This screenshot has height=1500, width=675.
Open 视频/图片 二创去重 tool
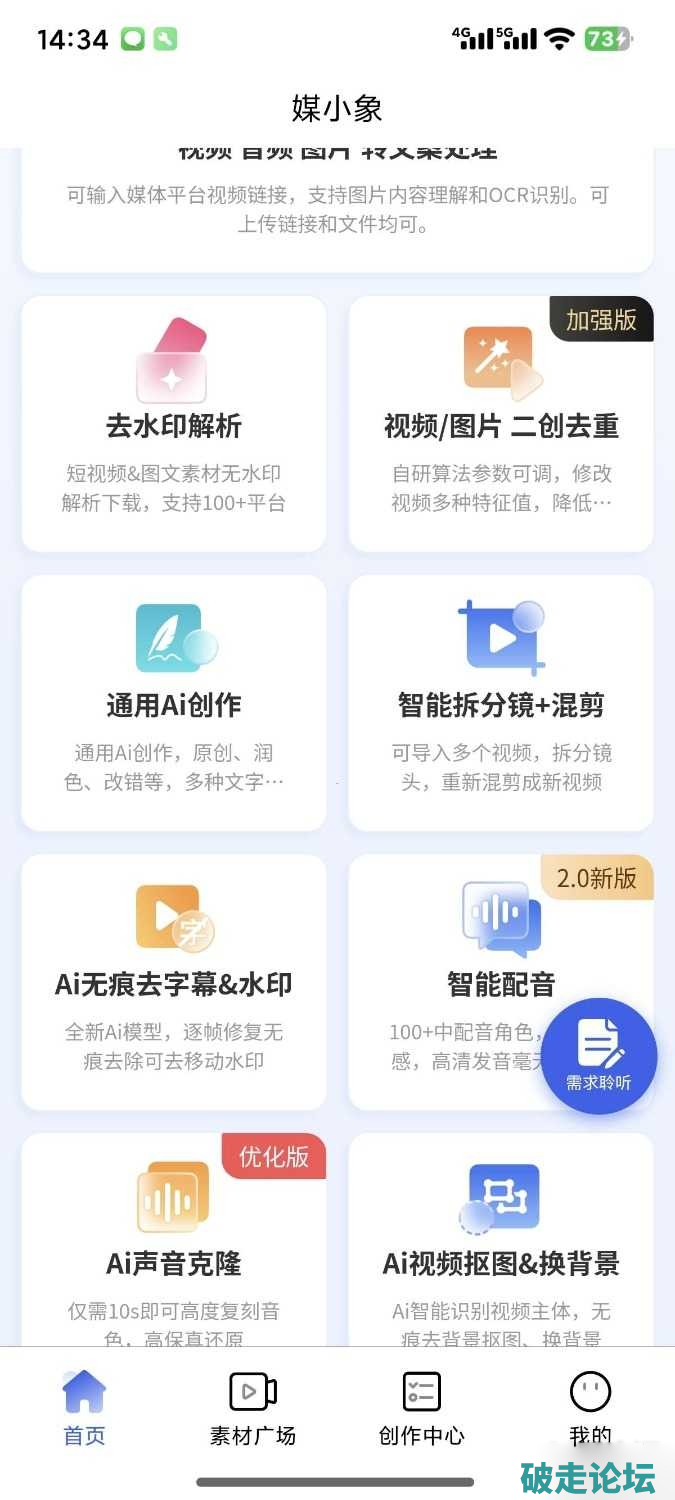point(500,424)
